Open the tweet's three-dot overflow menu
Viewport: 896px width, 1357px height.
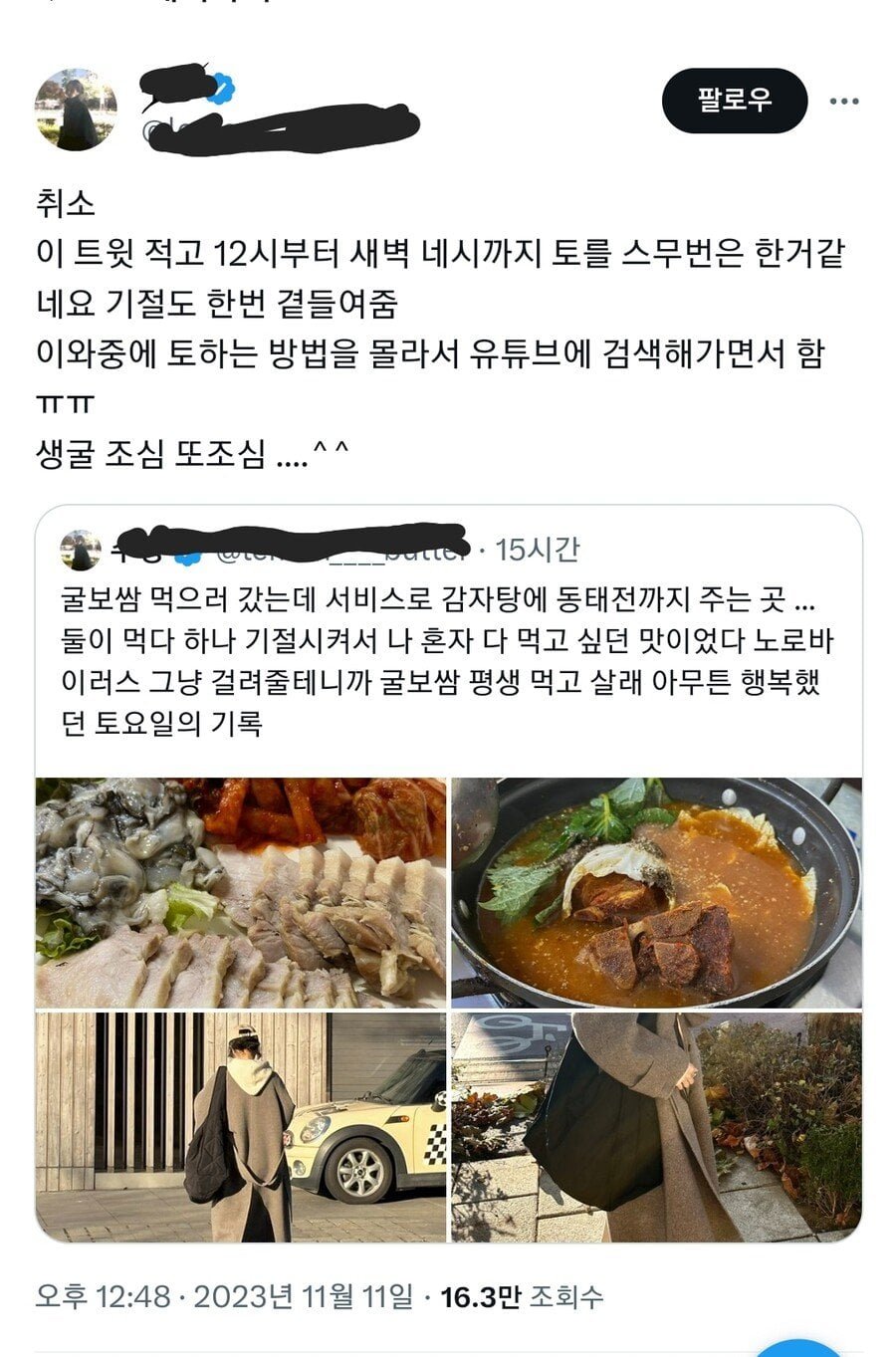click(844, 101)
